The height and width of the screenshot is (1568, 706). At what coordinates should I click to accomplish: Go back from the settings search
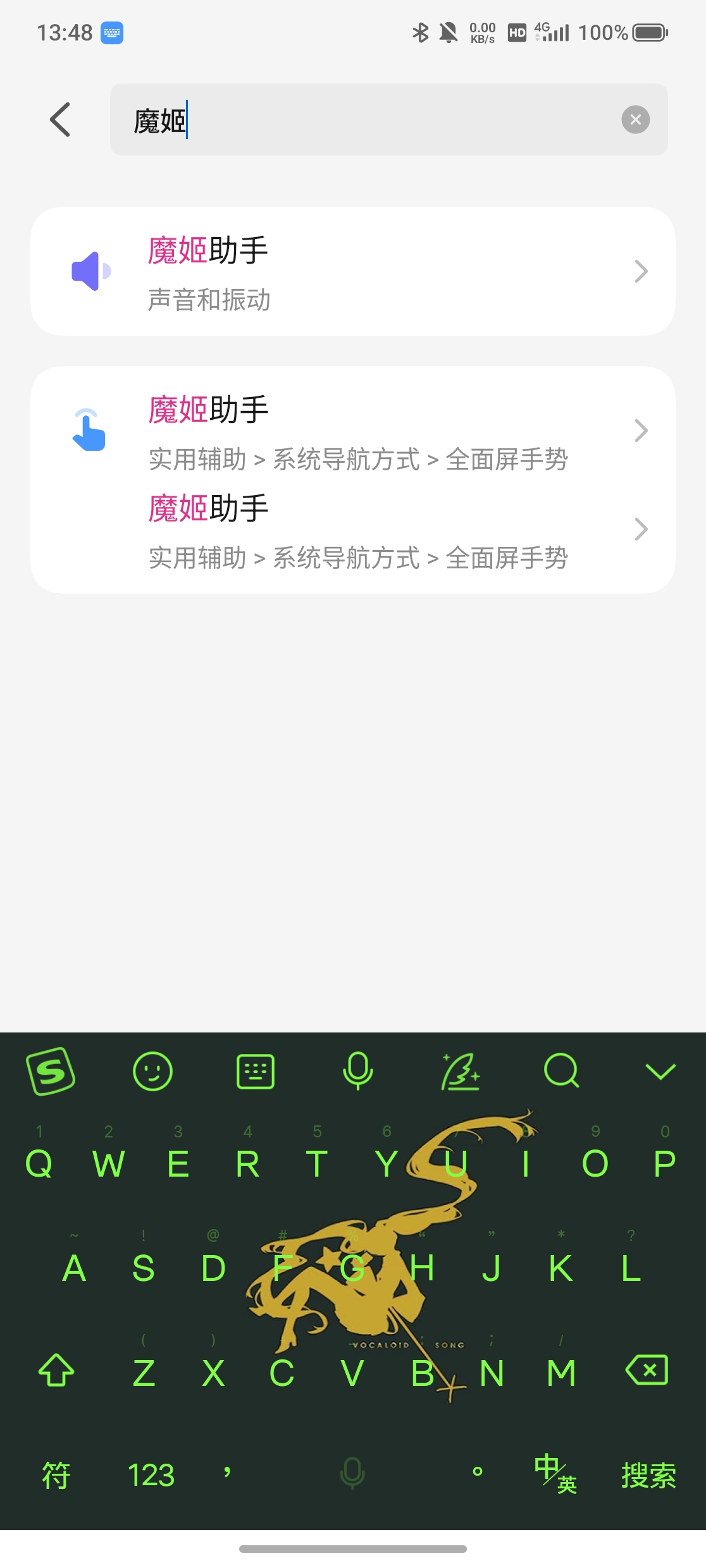60,119
